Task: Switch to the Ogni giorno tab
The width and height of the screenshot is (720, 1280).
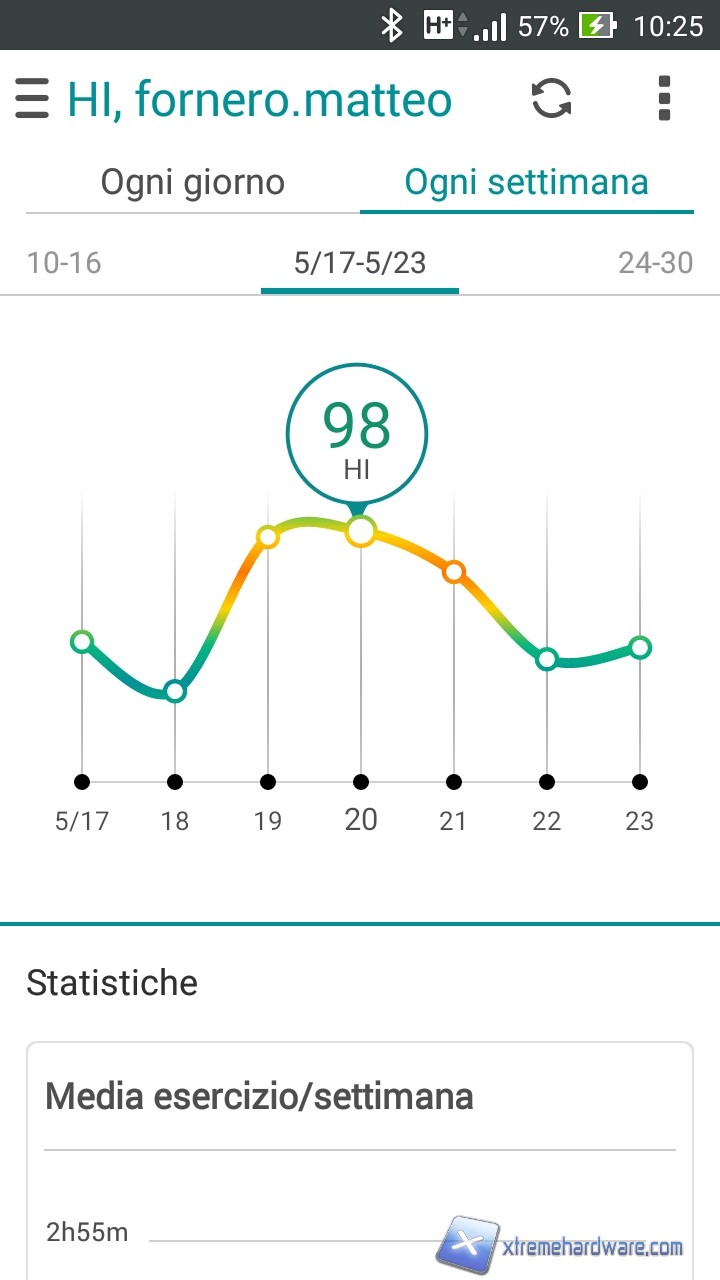Action: 192,183
